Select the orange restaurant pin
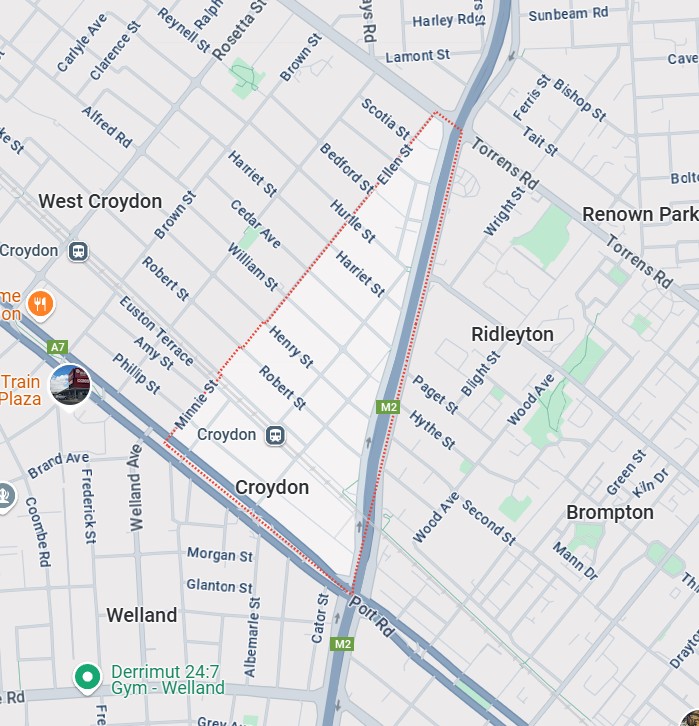This screenshot has width=699, height=726. (40, 302)
